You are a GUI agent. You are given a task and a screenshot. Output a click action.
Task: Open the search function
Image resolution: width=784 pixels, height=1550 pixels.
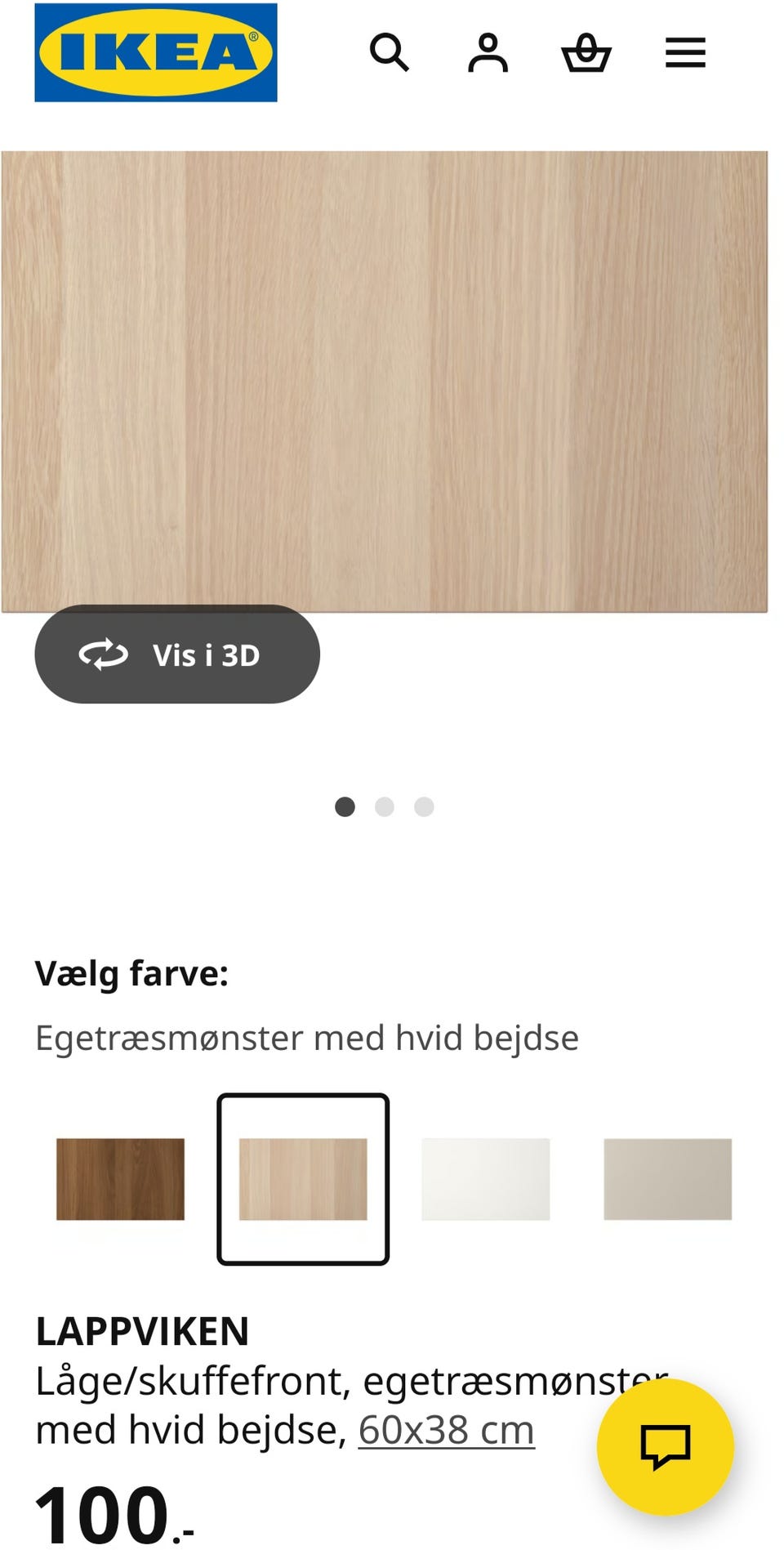point(390,51)
